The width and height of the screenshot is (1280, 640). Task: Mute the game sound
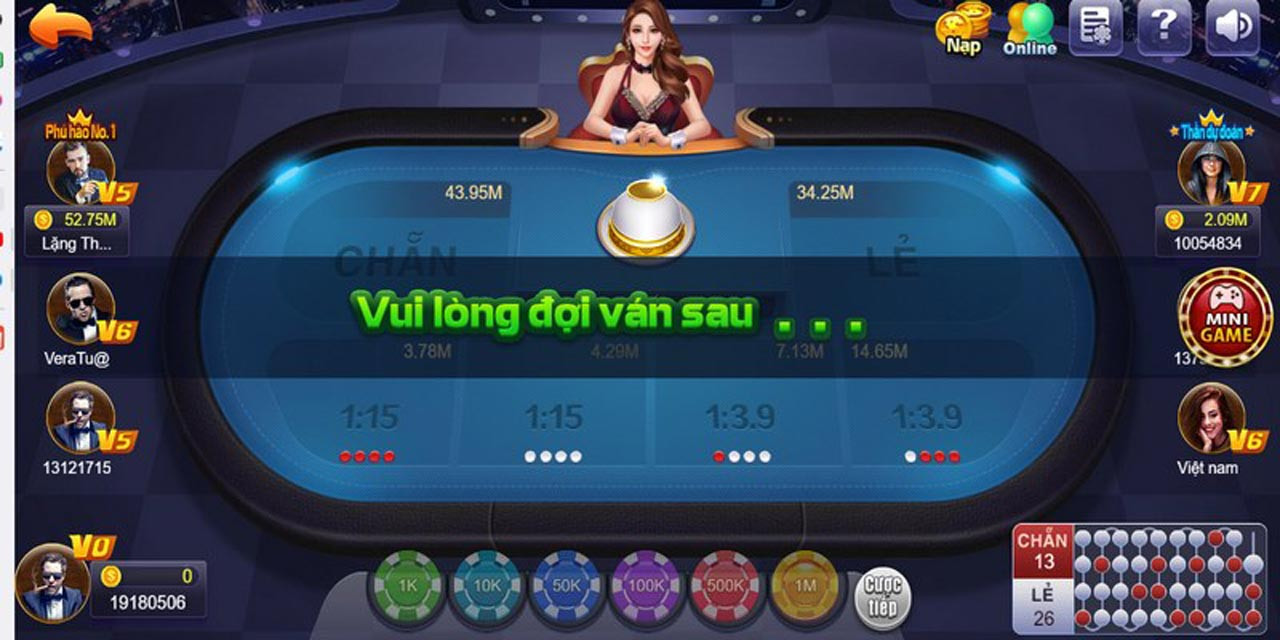1232,26
